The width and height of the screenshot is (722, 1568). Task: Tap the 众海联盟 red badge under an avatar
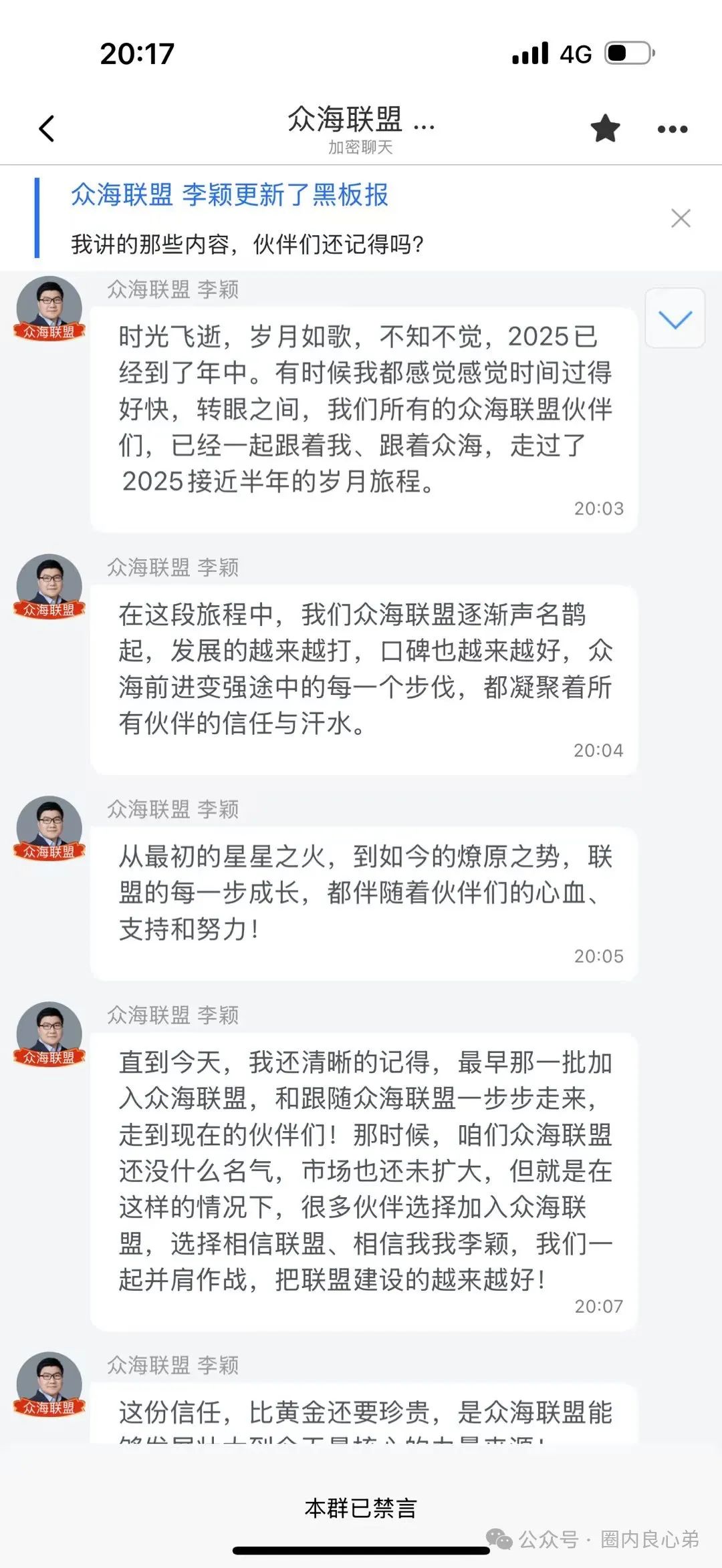point(49,332)
